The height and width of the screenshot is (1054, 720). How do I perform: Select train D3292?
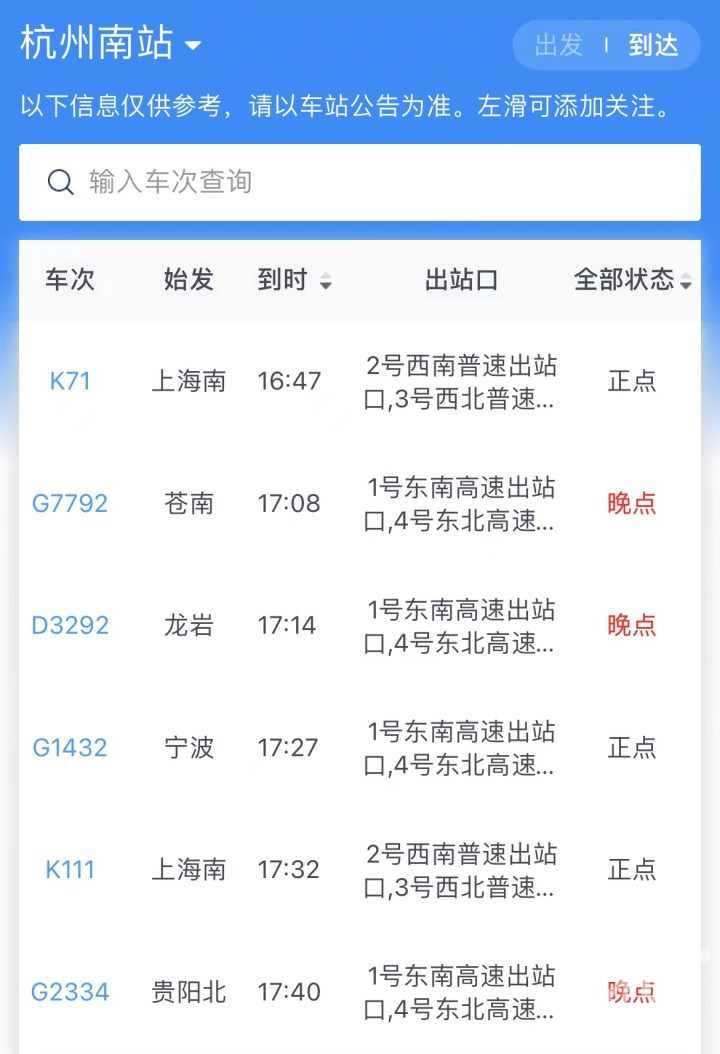[x=69, y=625]
